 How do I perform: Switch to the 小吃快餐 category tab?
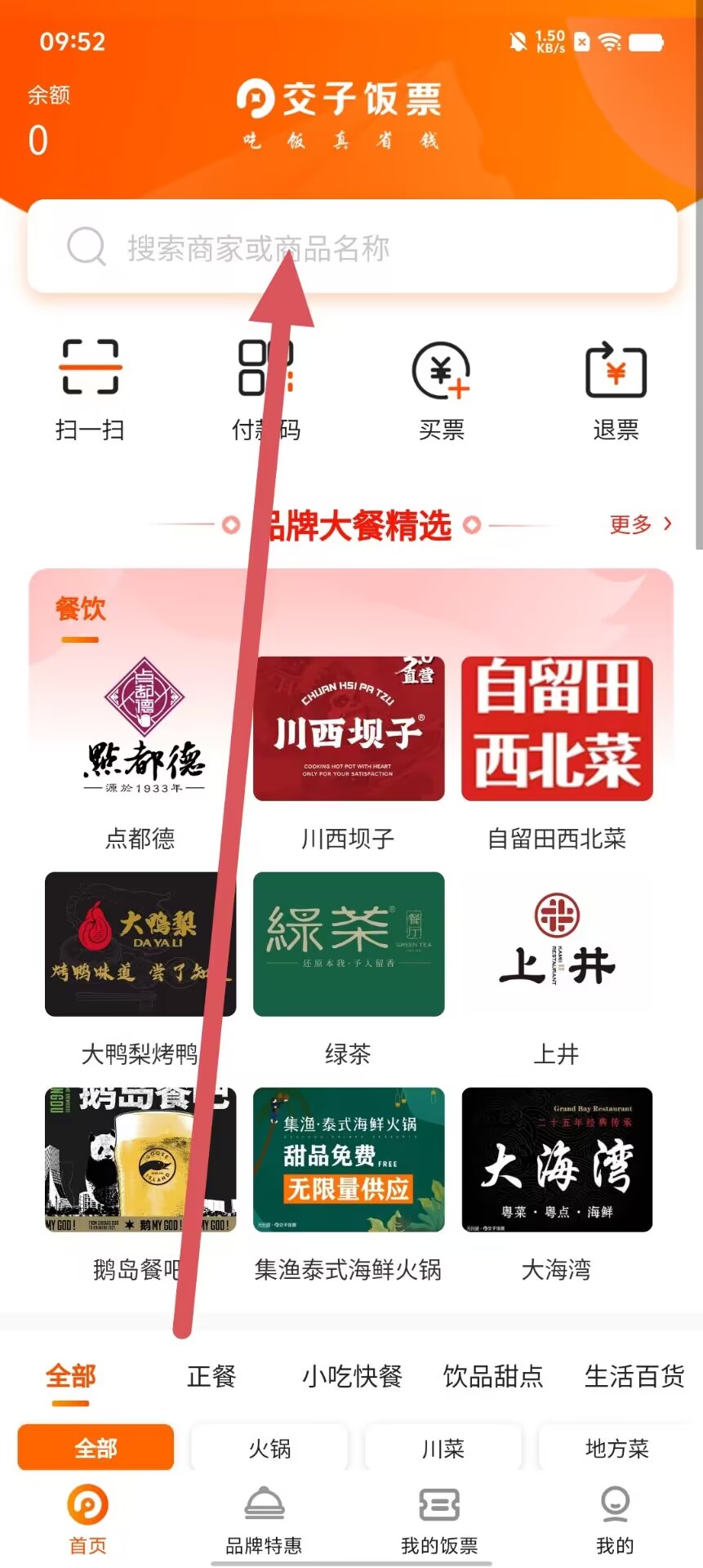[x=352, y=1377]
